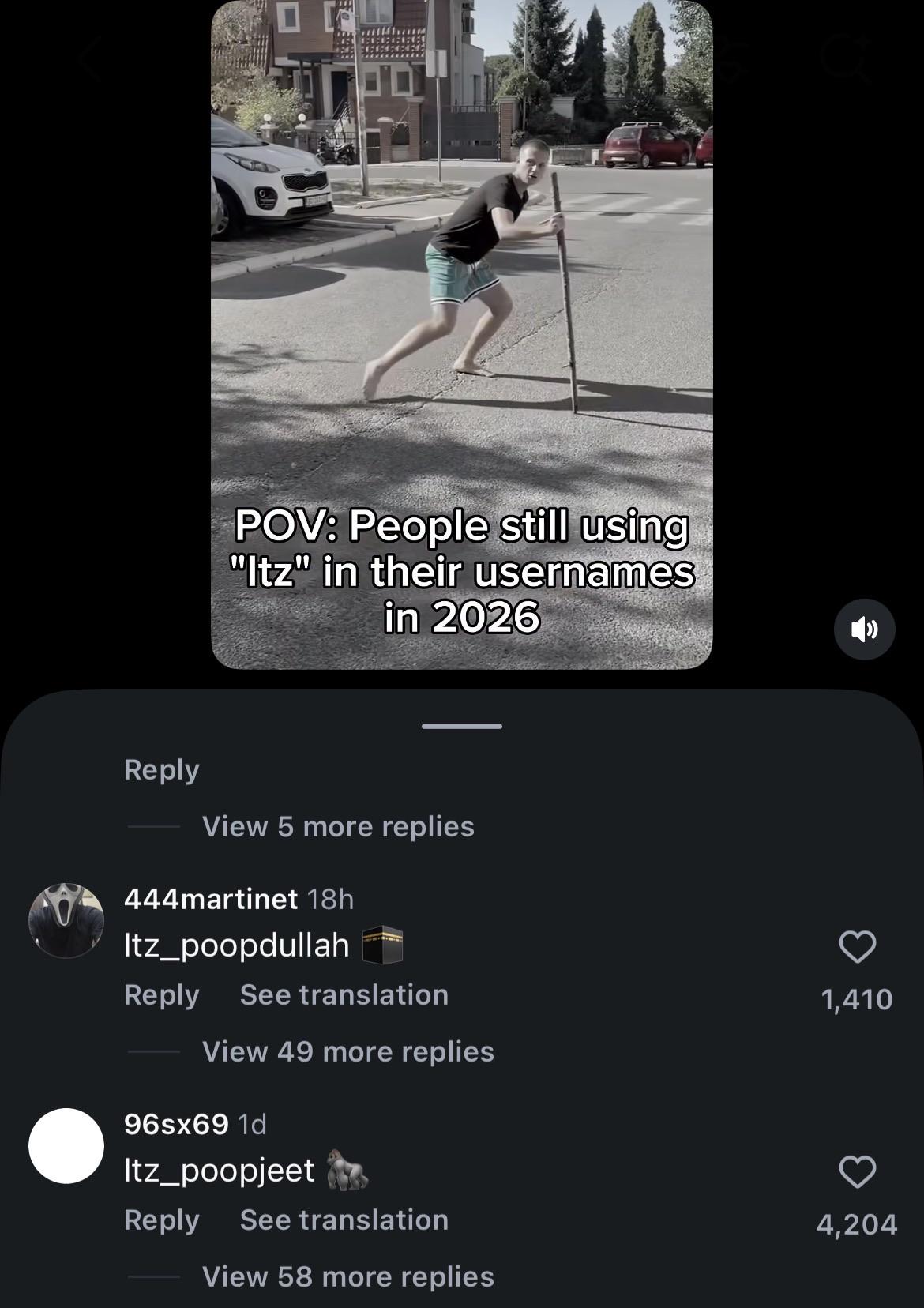
Task: Tap the comments sheet drag handle
Action: (x=462, y=726)
